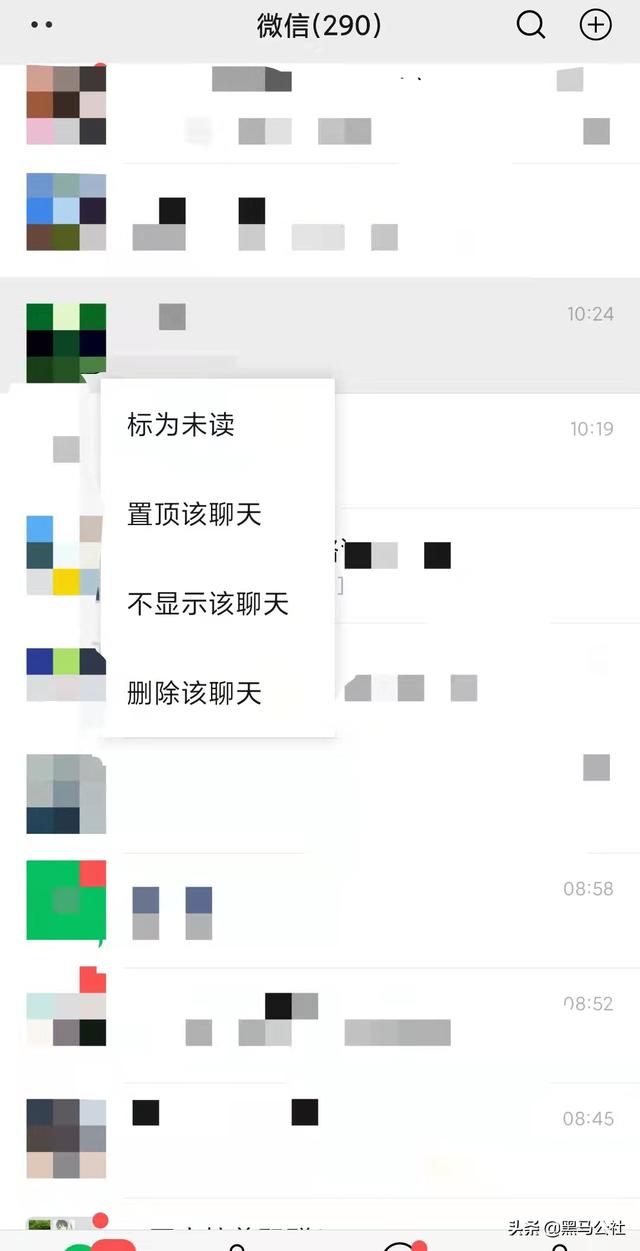The width and height of the screenshot is (640, 1251).
Task: Select 标为未读 in the context menu
Action: click(x=181, y=425)
